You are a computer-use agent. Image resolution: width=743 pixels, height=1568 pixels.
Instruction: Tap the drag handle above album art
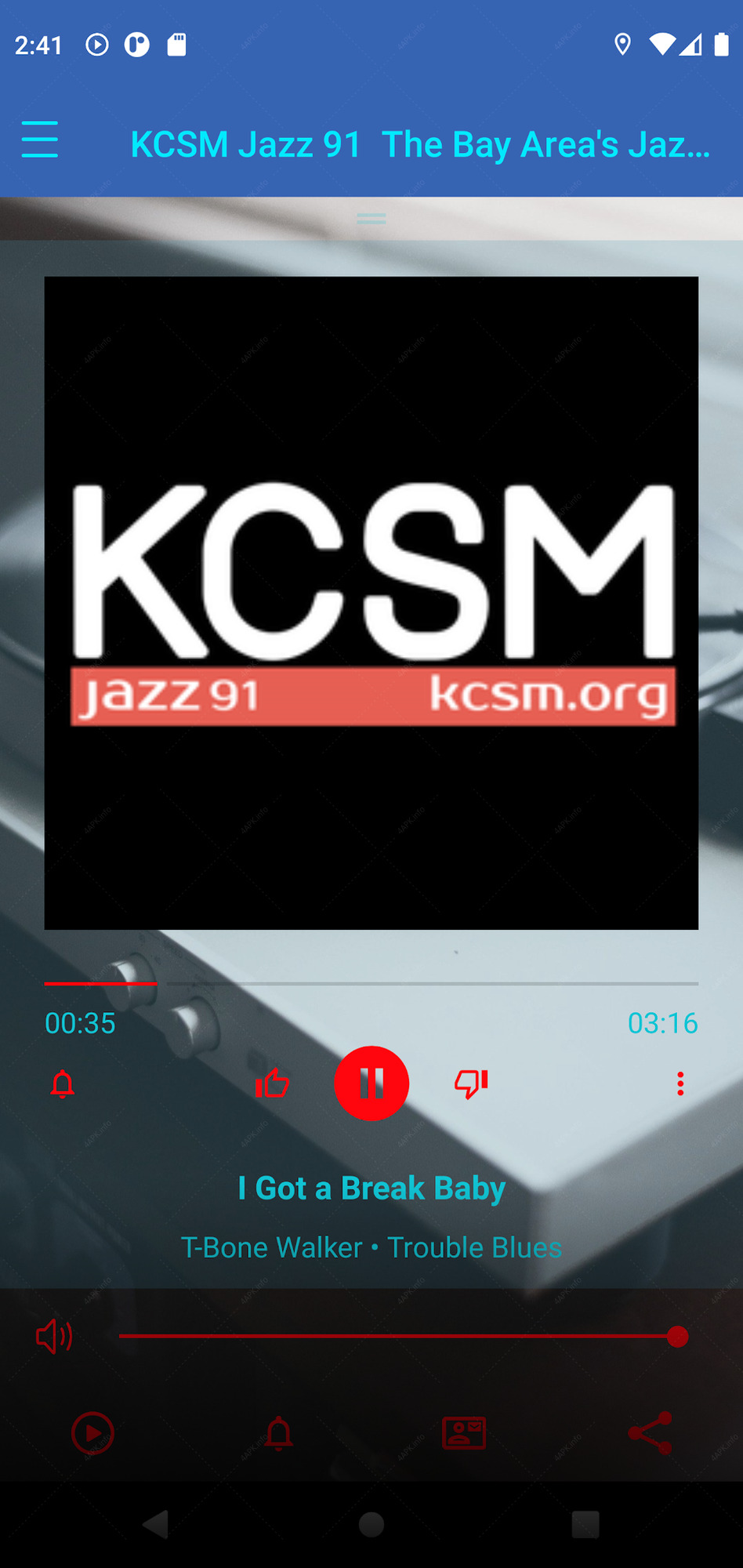tap(371, 219)
